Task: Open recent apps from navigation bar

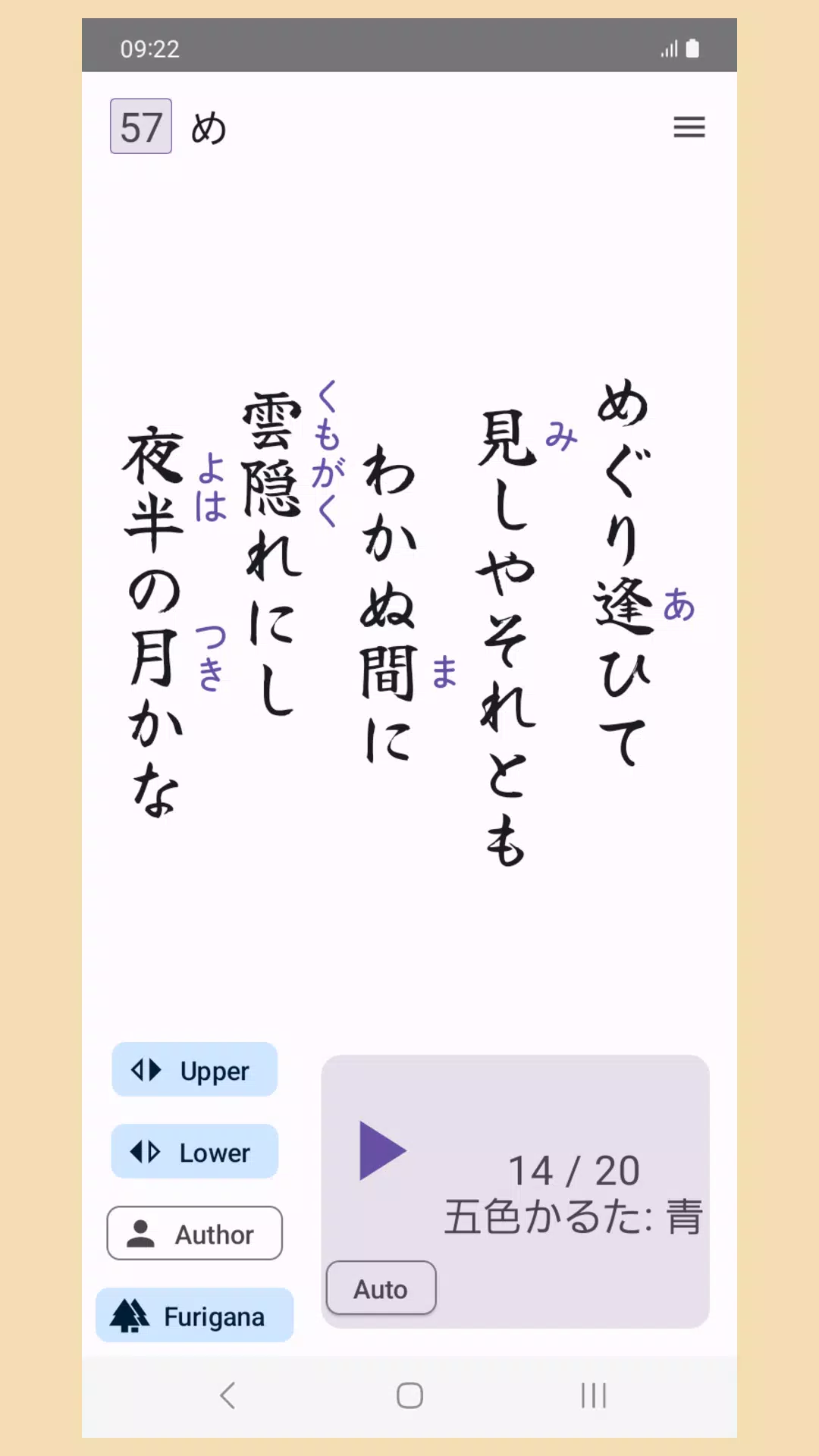Action: (x=593, y=1395)
